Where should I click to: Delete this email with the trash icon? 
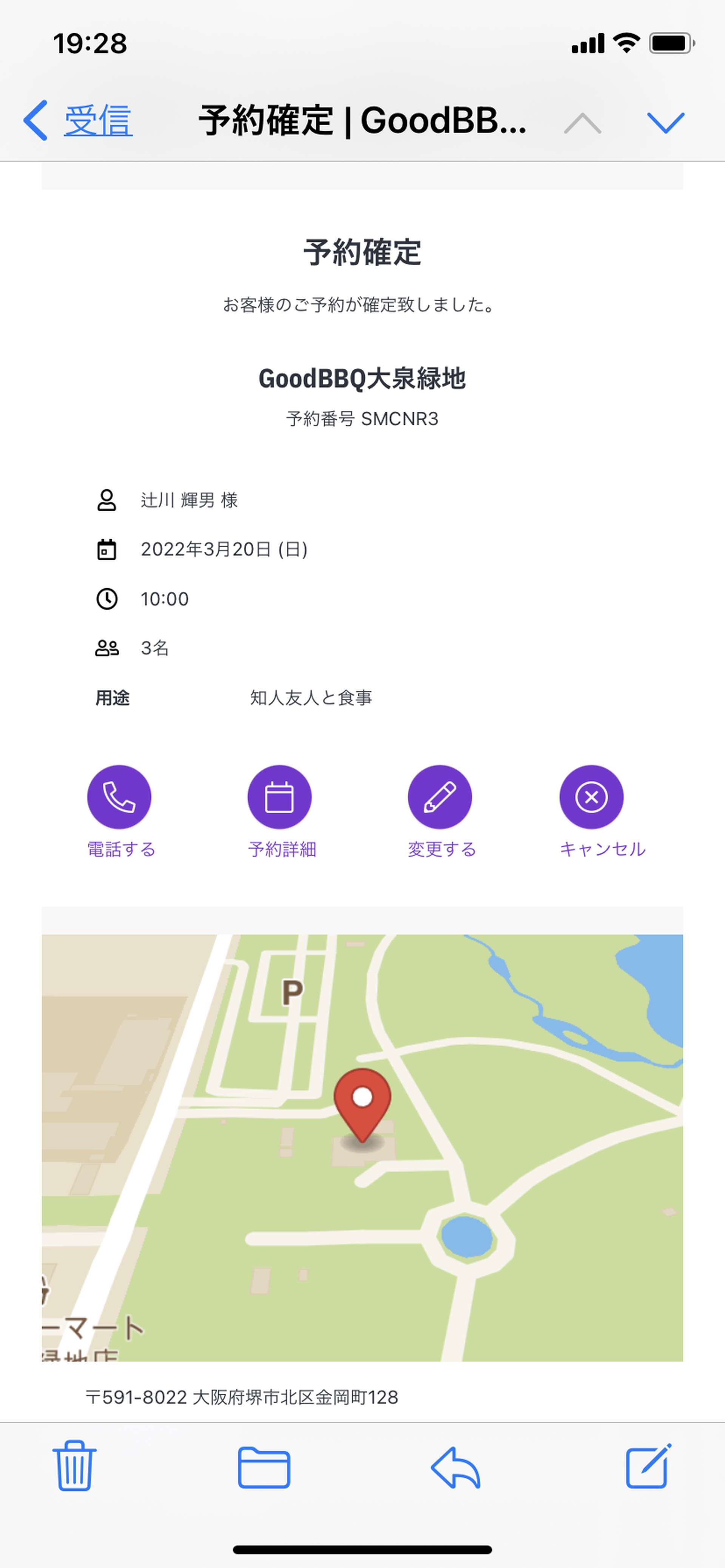(74, 1466)
